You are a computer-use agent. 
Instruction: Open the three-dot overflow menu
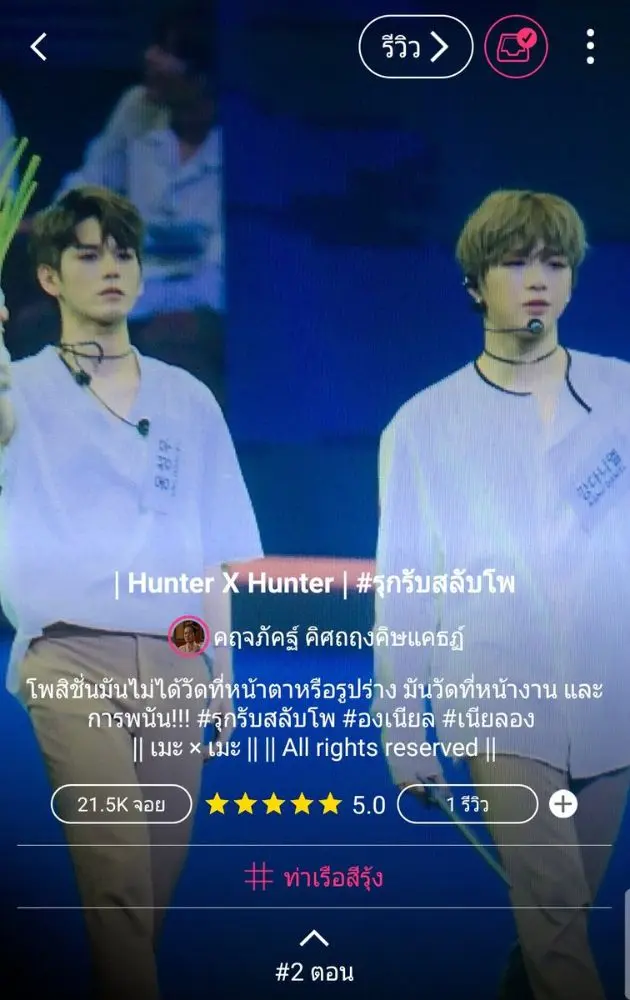[x=591, y=47]
